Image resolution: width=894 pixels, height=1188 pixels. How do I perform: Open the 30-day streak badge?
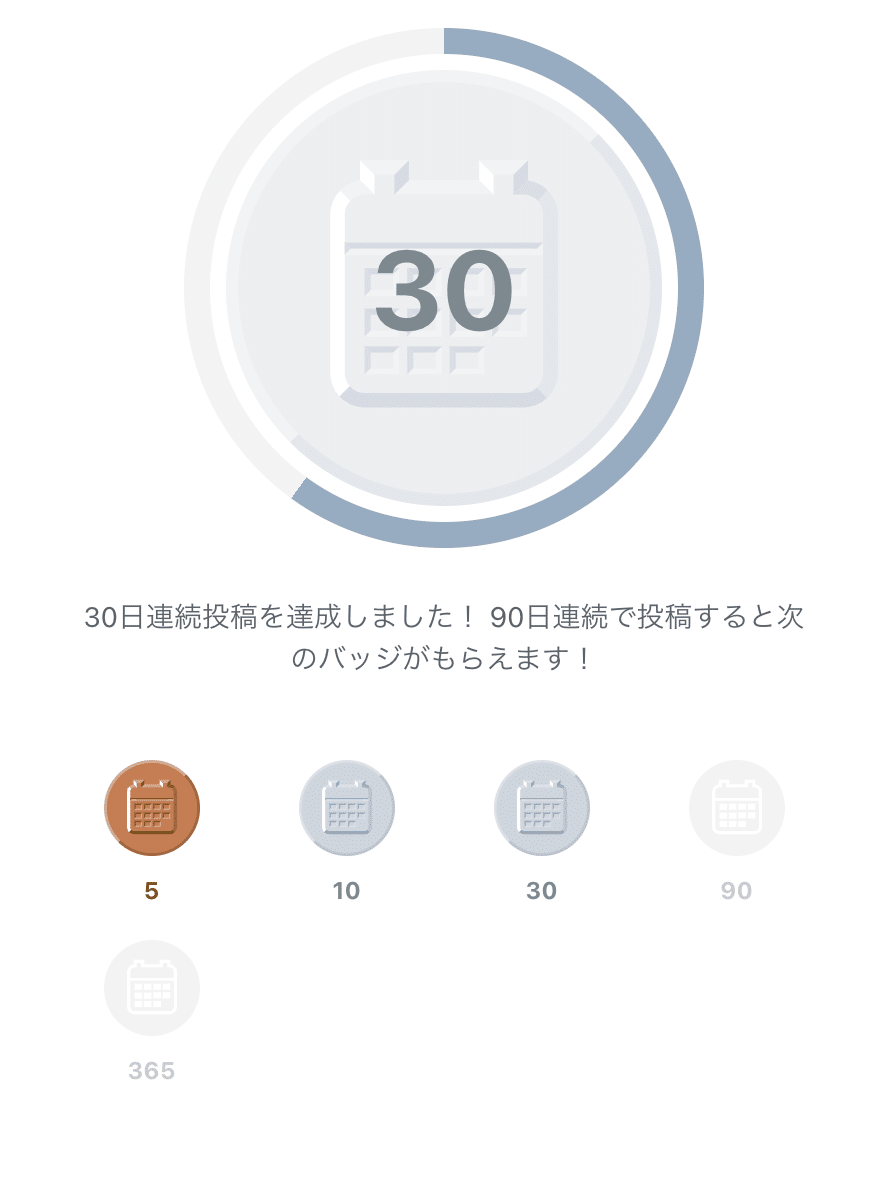542,808
